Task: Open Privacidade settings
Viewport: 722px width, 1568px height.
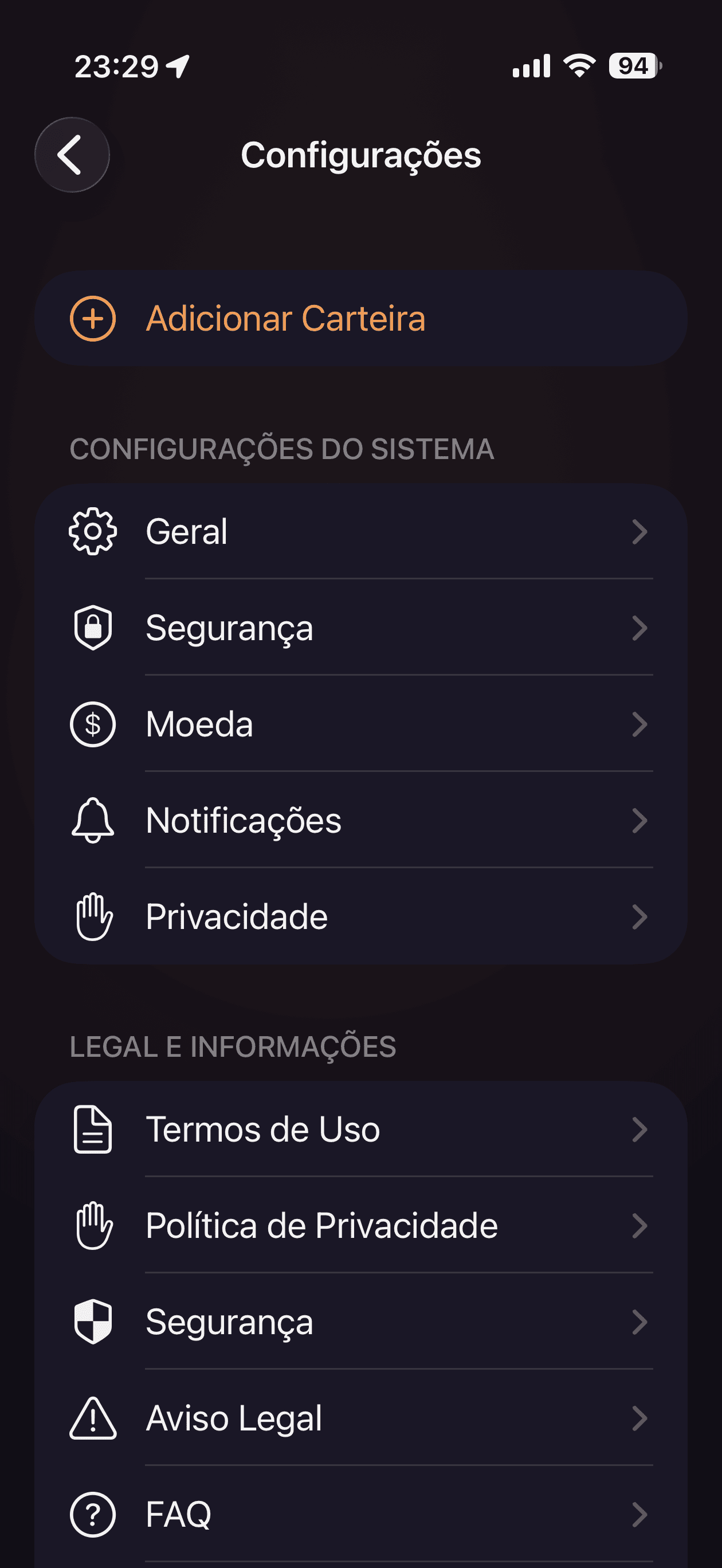Action: [x=361, y=917]
